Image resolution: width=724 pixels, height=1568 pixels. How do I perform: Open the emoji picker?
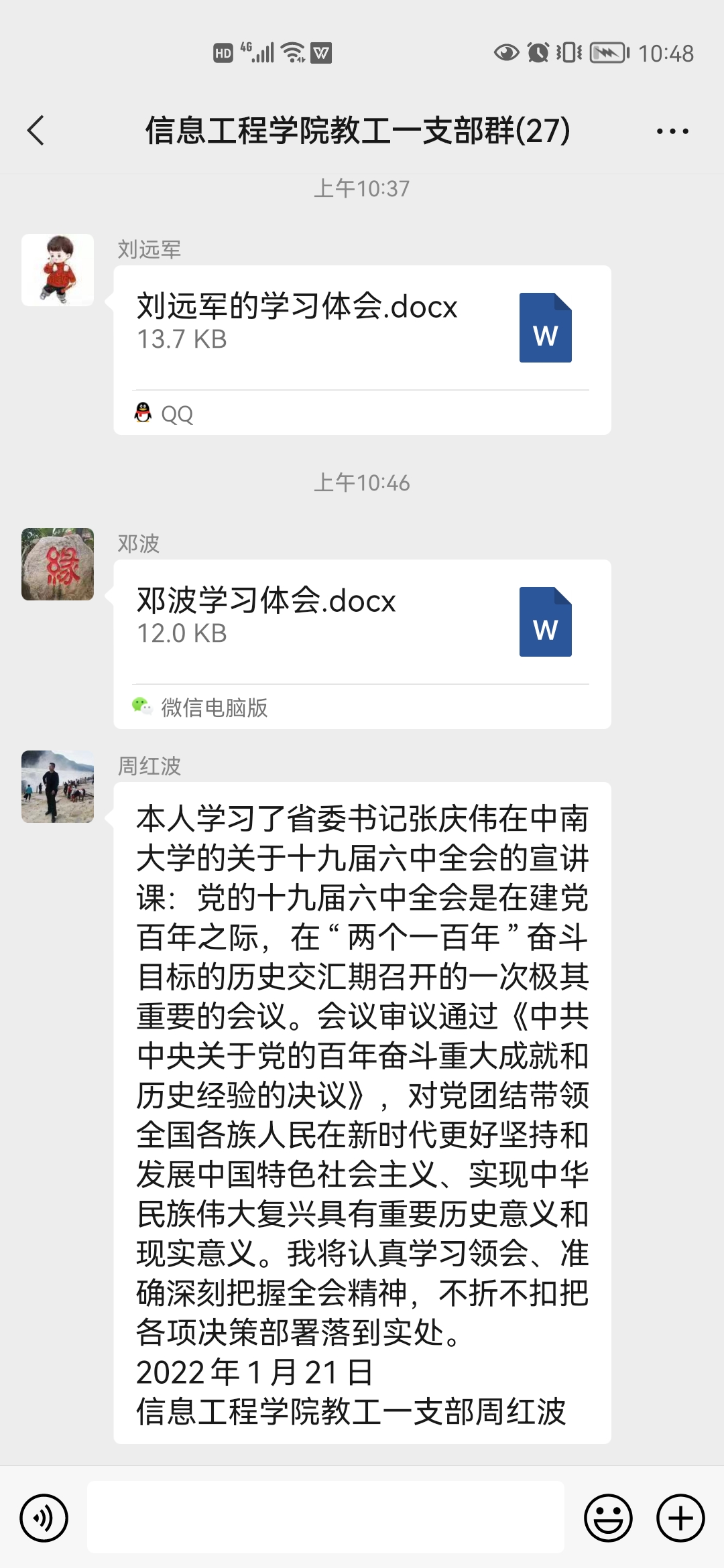tap(608, 1518)
